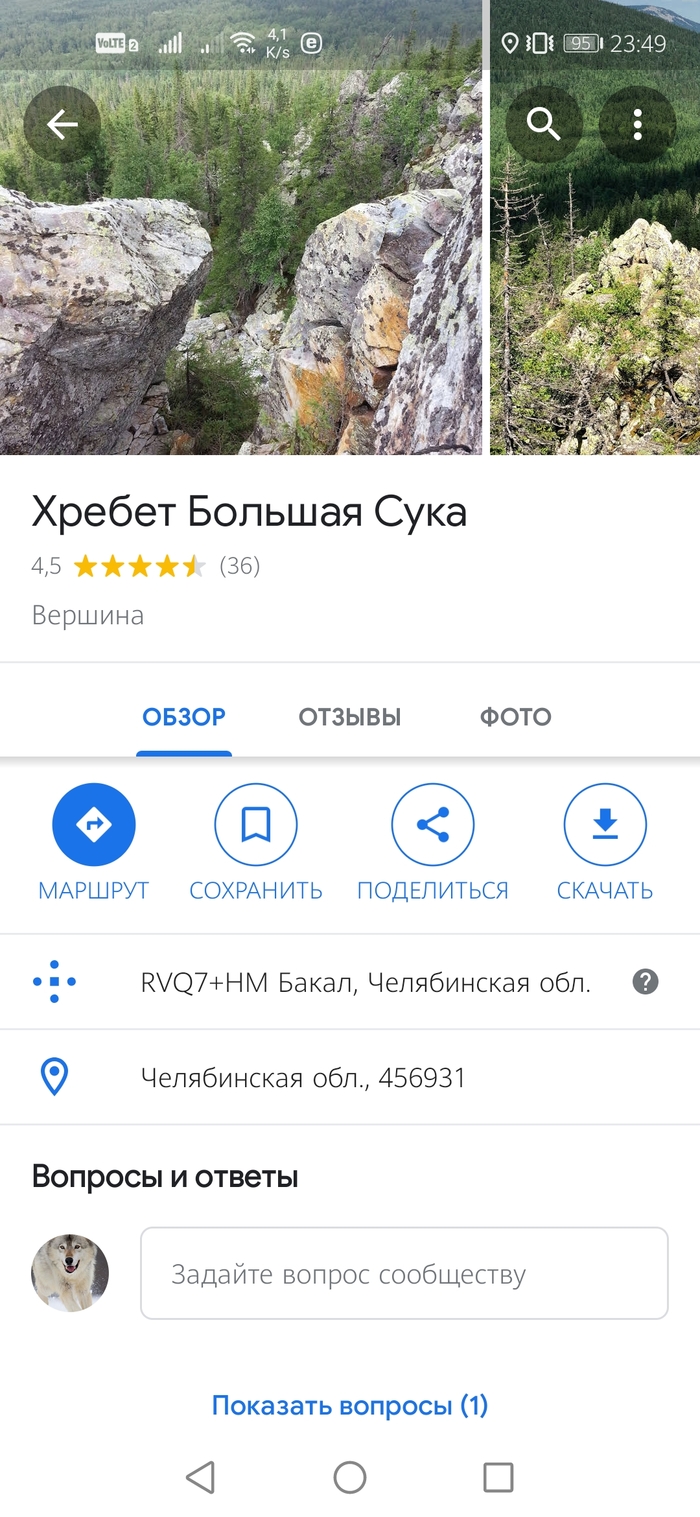700x1517 pixels.
Task: Open search with the magnifier icon
Action: (543, 125)
